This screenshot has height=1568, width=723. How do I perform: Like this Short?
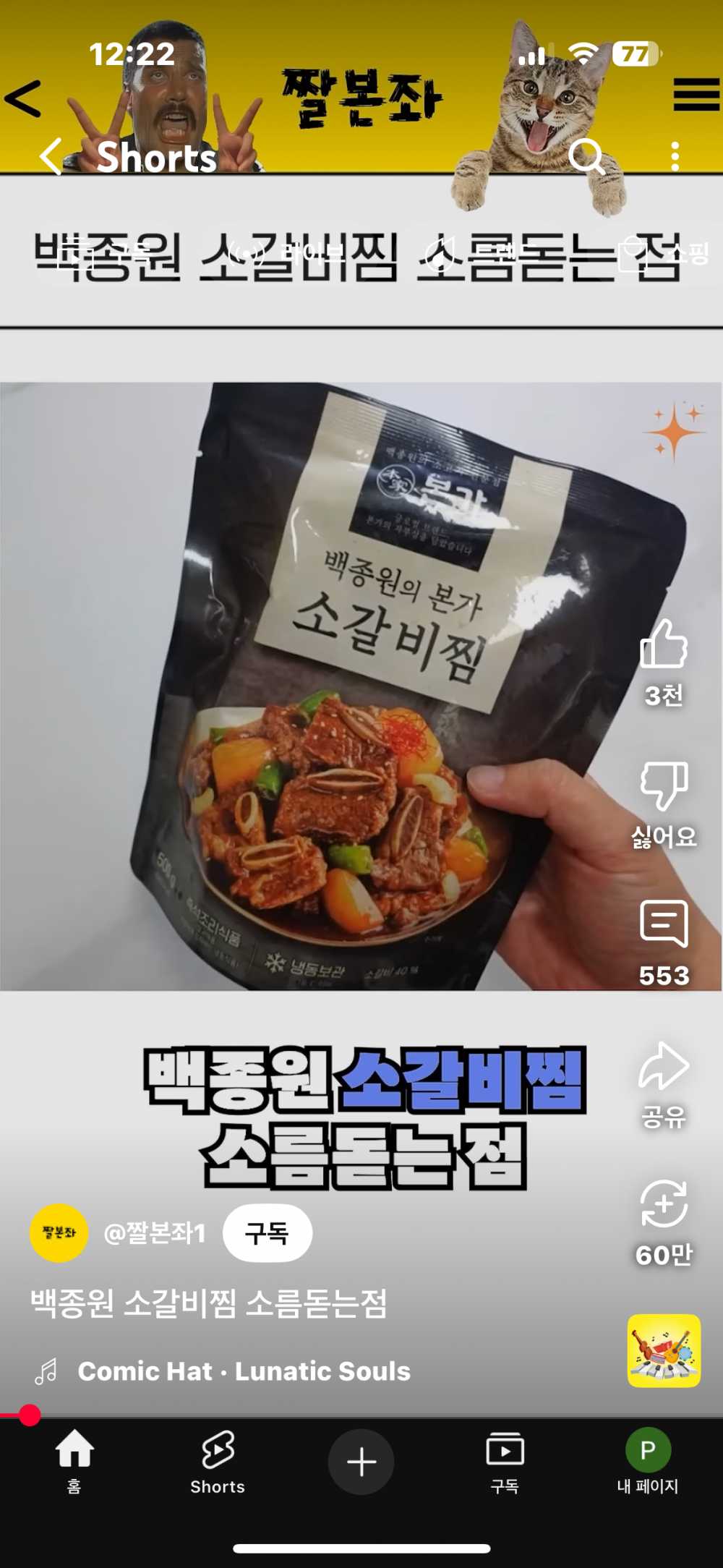663,645
